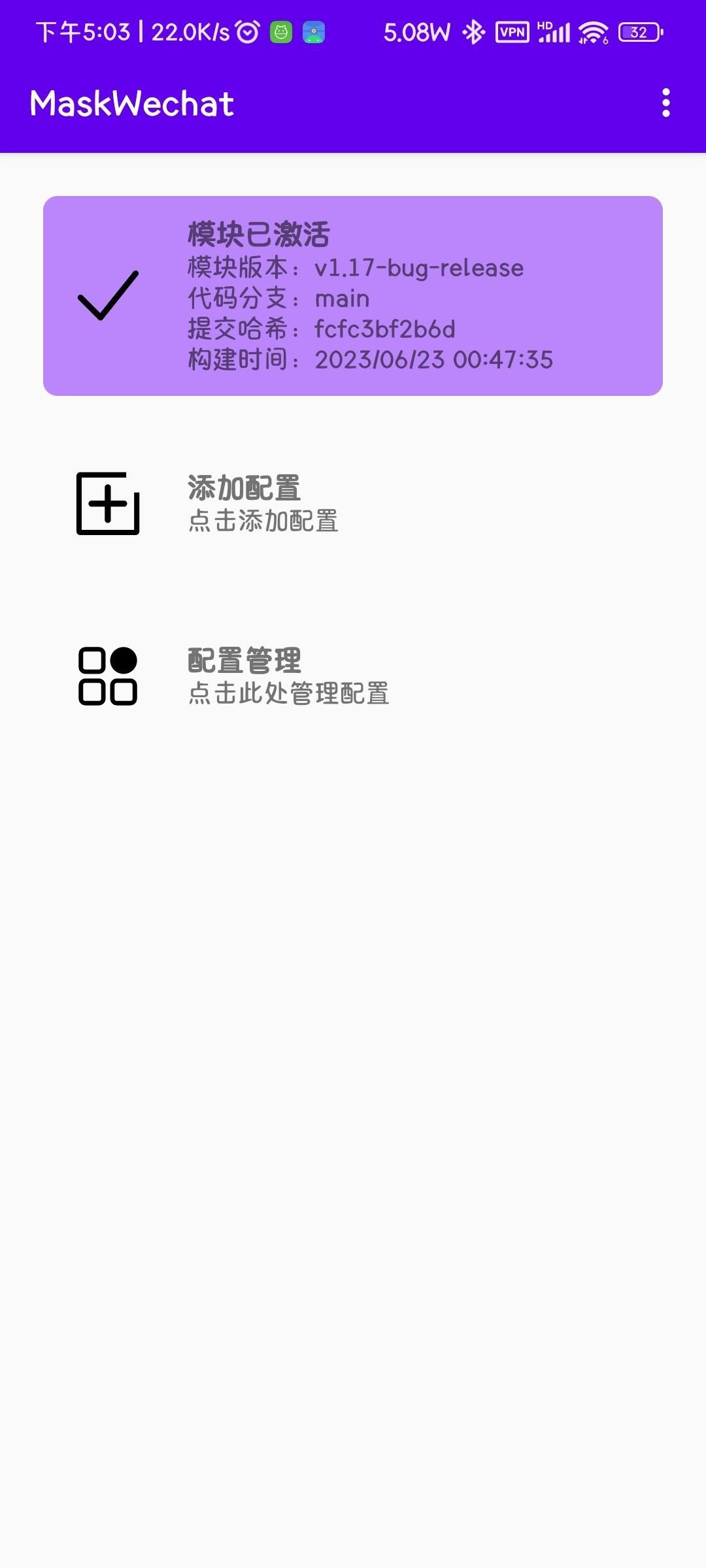Click the checkmark icon on the activation card
The width and height of the screenshot is (706, 1568).
(108, 294)
